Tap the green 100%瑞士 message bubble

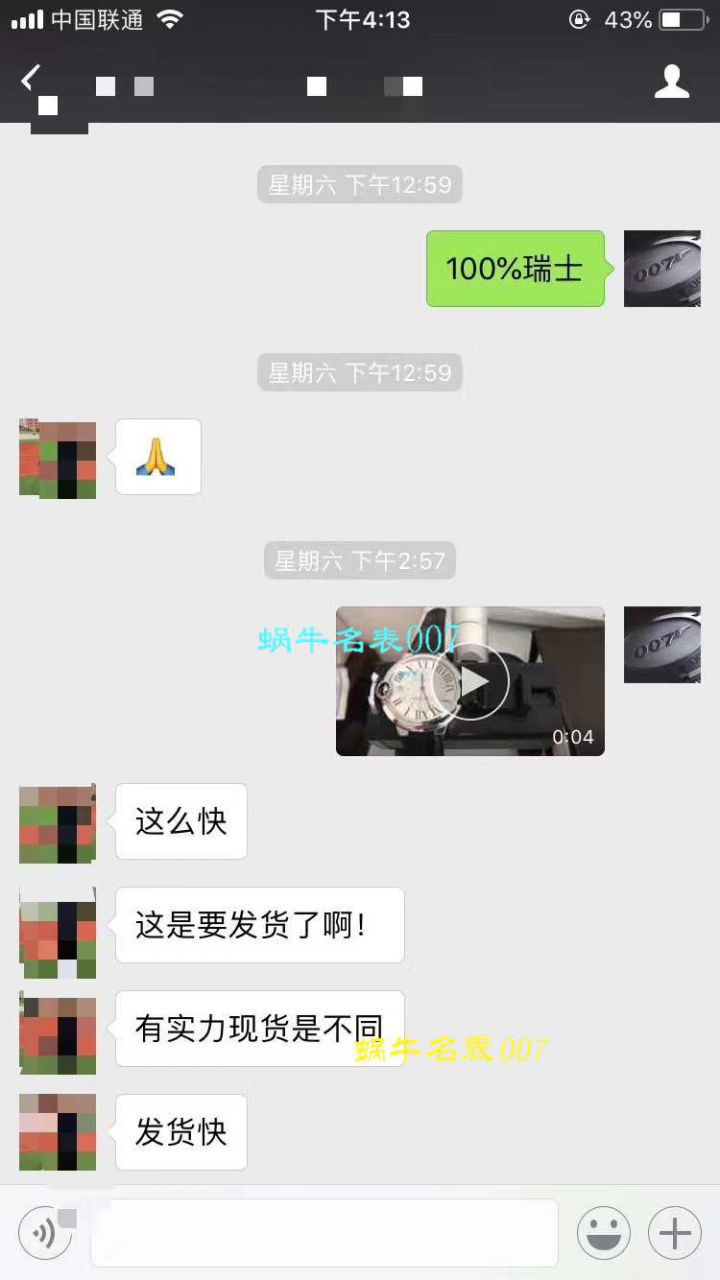click(515, 268)
